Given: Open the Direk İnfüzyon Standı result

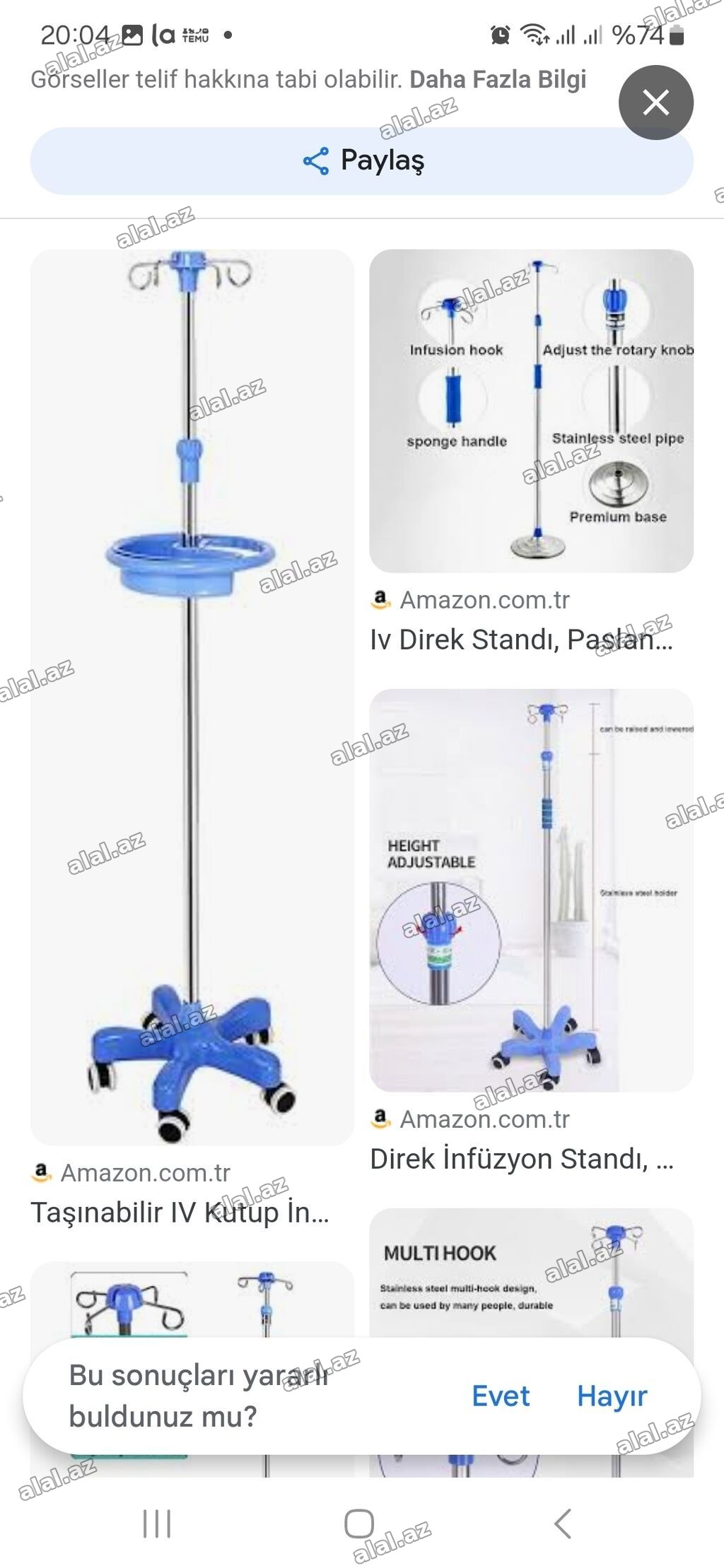Looking at the screenshot, I should 521,1160.
